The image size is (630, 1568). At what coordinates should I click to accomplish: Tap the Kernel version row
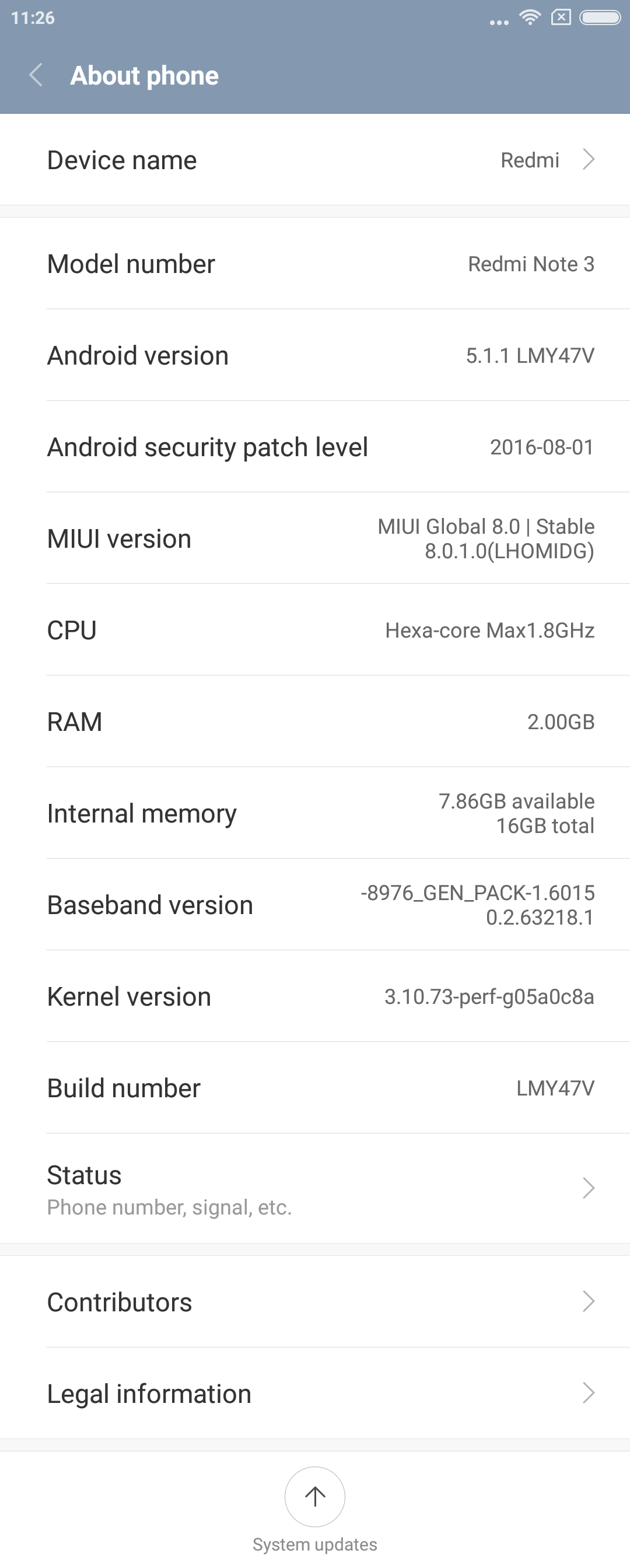pos(314,996)
